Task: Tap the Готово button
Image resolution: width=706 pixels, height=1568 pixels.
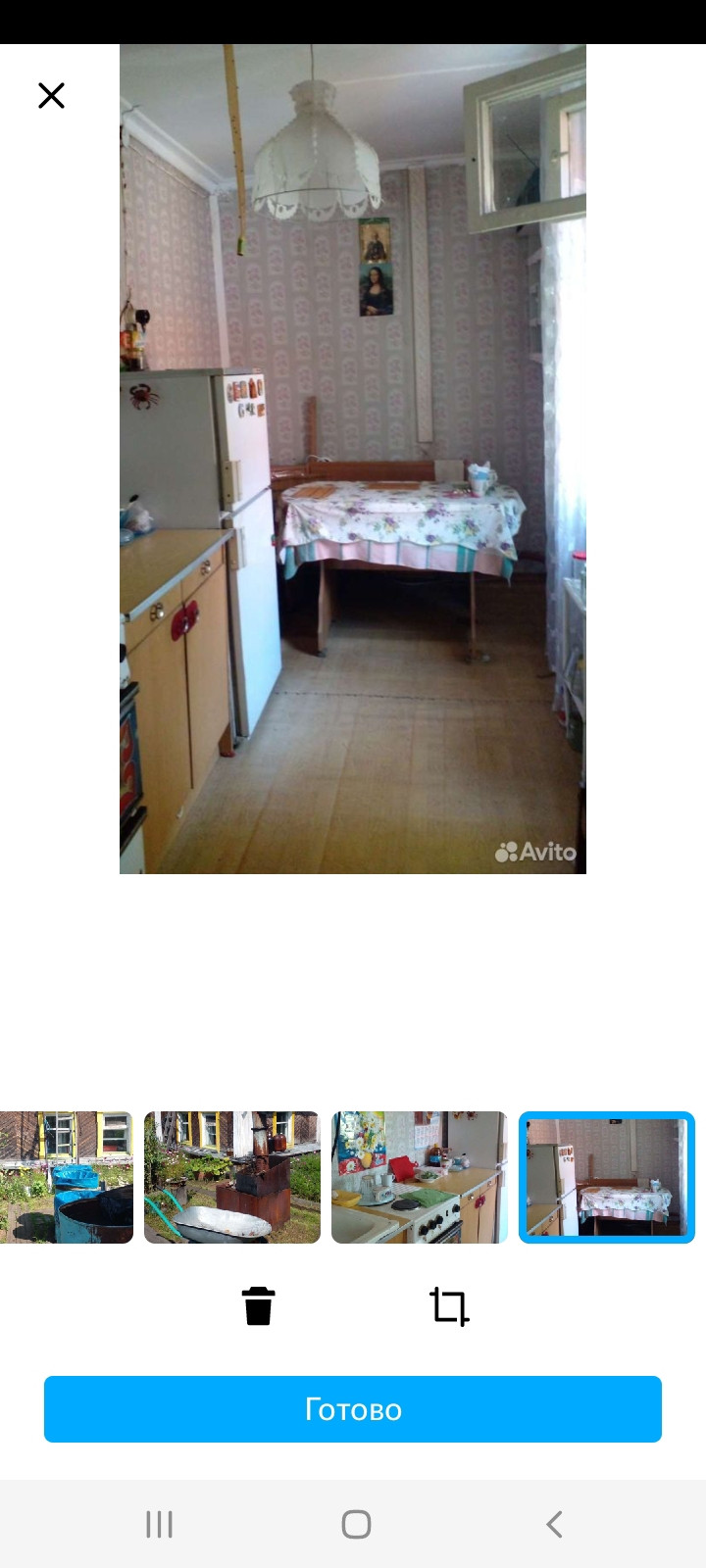Action: point(353,1409)
